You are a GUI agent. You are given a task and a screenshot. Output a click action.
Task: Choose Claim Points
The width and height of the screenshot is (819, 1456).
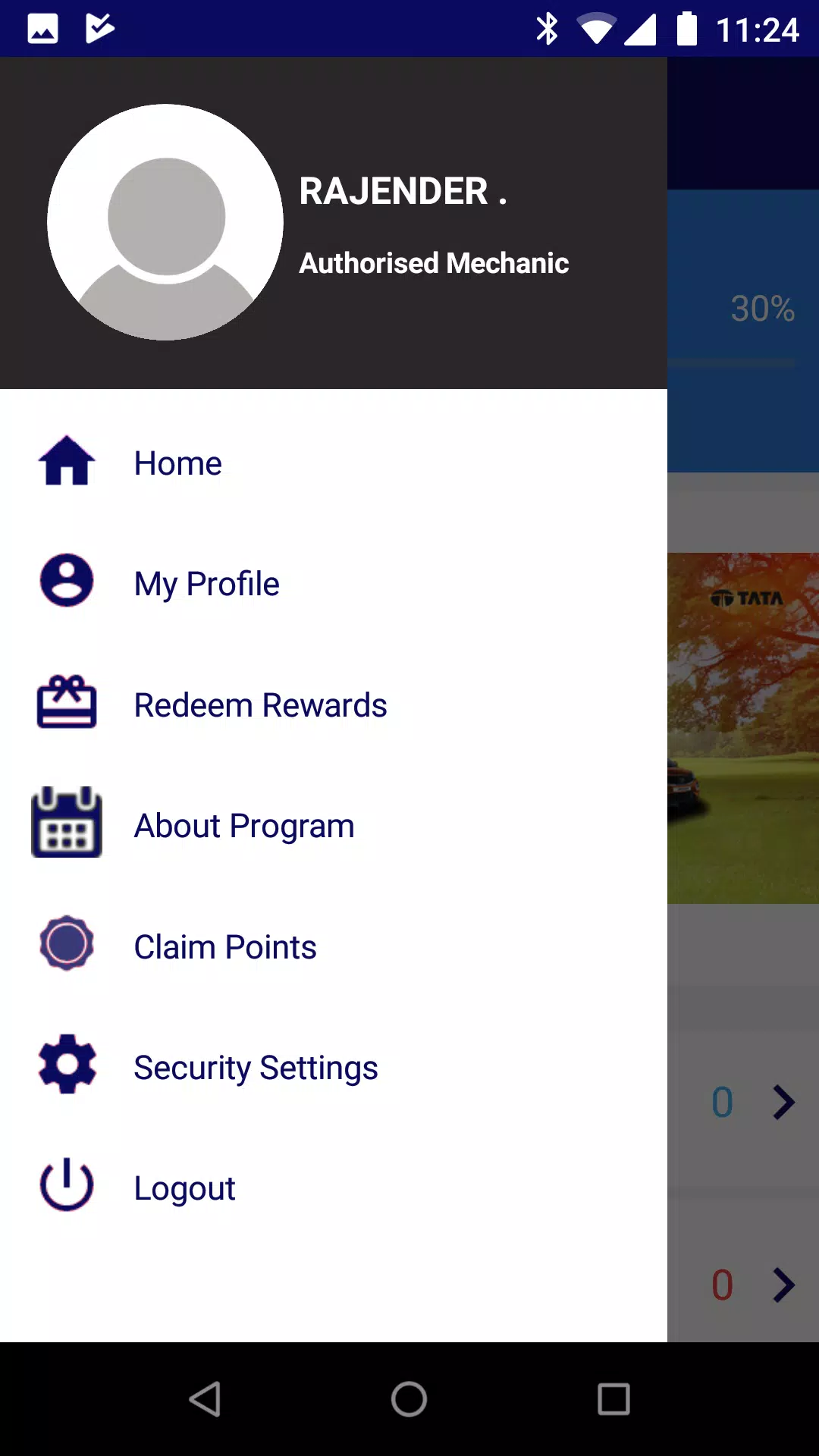(224, 947)
